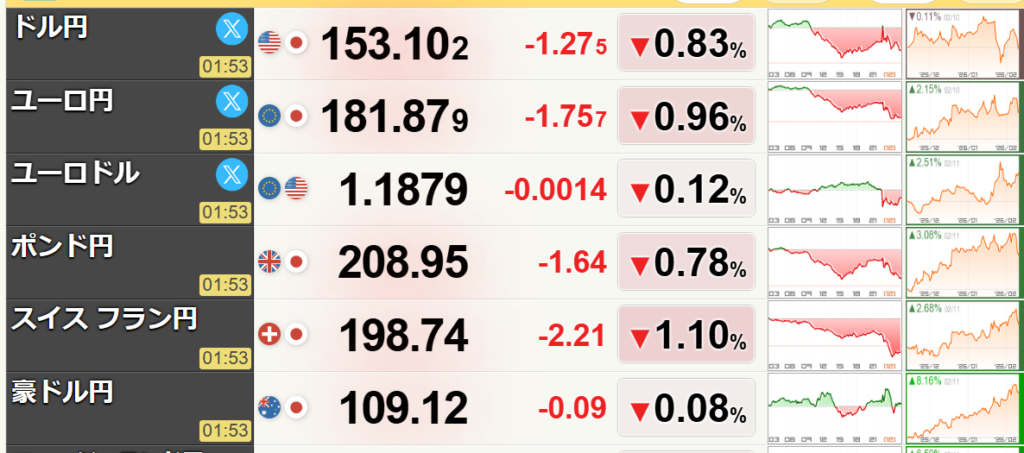The width and height of the screenshot is (1024, 453).
Task: View ユーロ円 long-term orange chart
Action: coord(964,116)
